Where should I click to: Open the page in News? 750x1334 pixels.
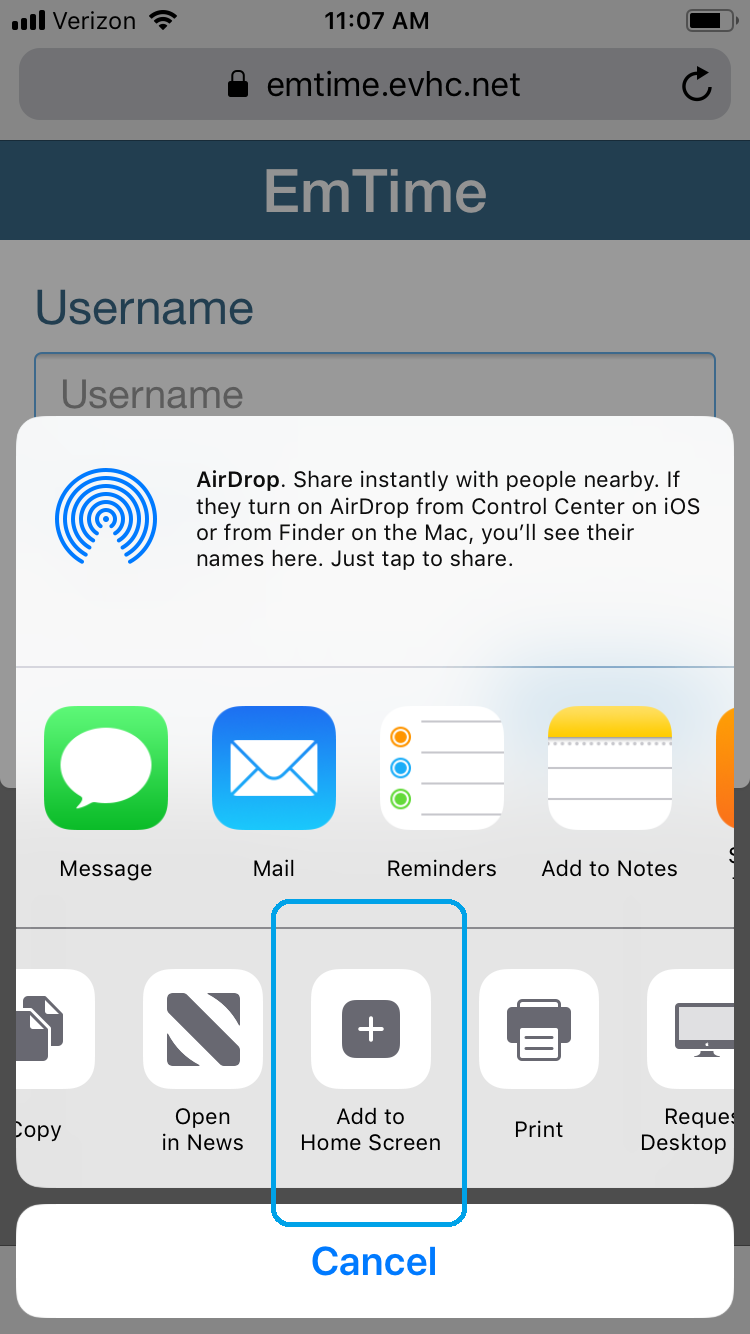pos(203,1029)
